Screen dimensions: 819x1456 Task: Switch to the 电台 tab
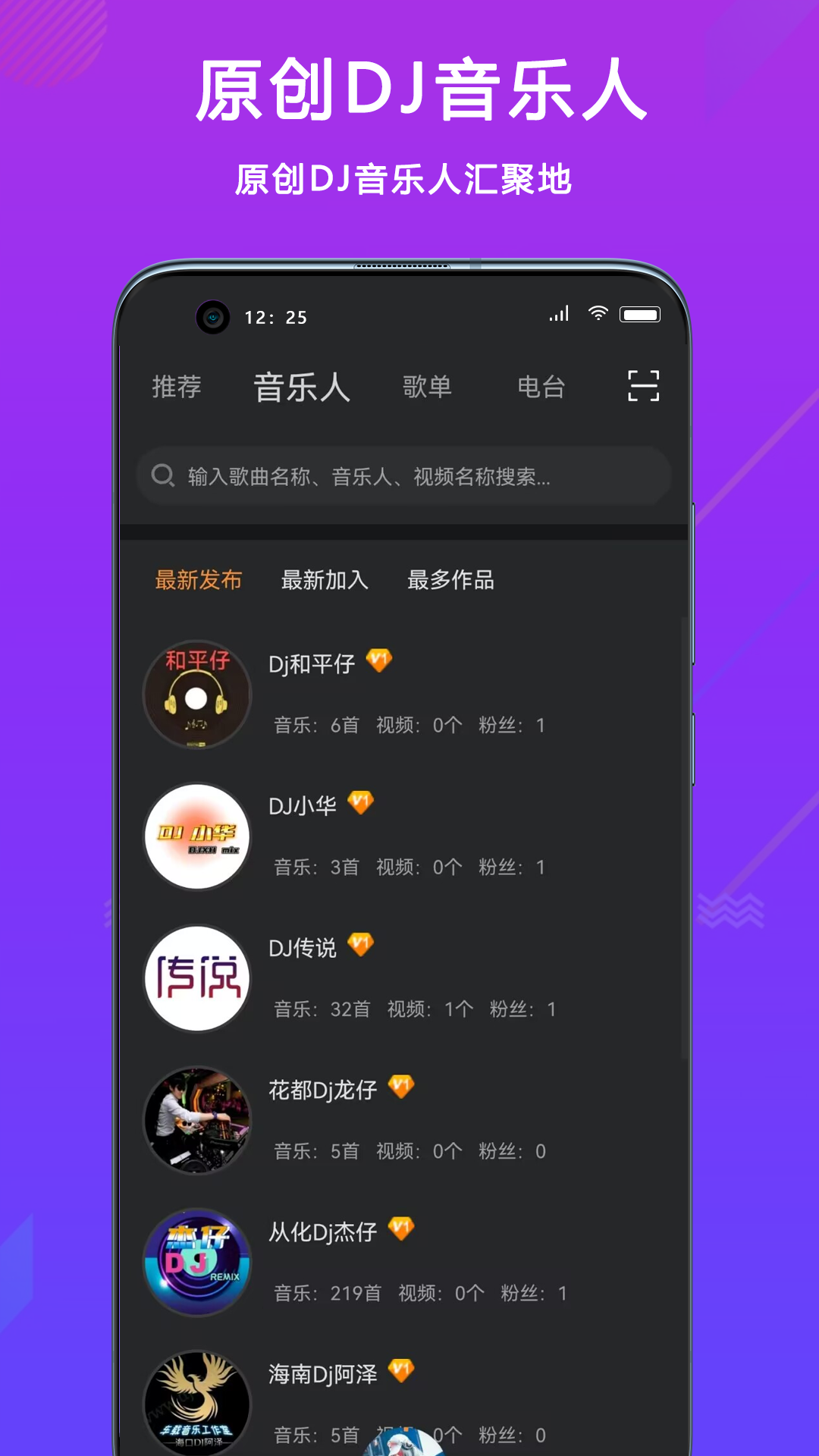click(542, 387)
